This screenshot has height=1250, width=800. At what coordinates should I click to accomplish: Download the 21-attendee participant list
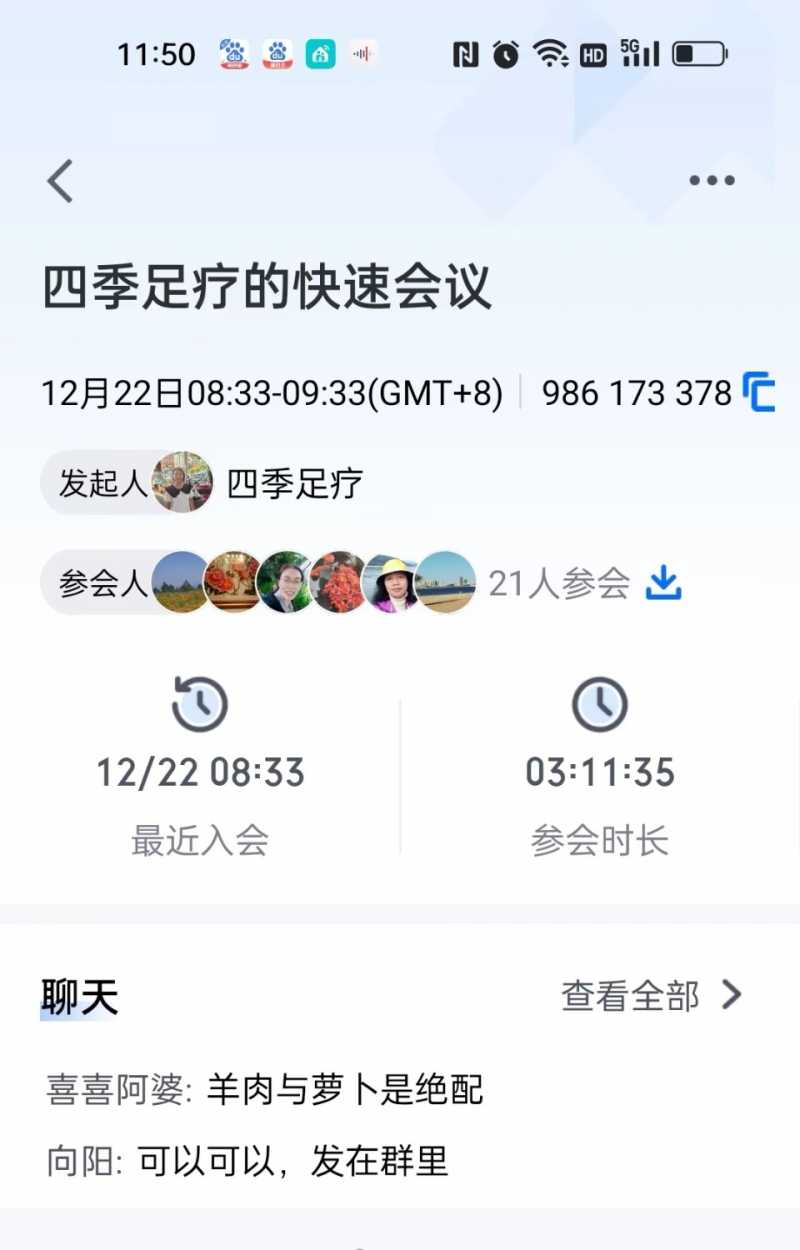coord(663,582)
